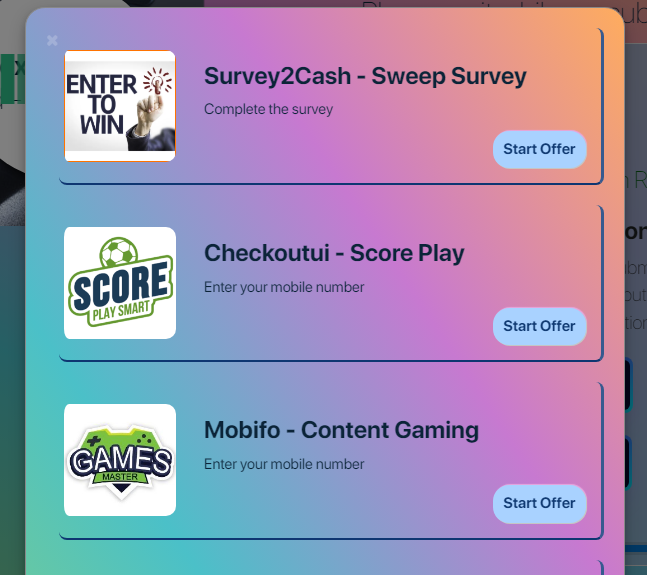The width and height of the screenshot is (647, 575).
Task: Open the Enter To Win offer image
Action: pos(120,106)
